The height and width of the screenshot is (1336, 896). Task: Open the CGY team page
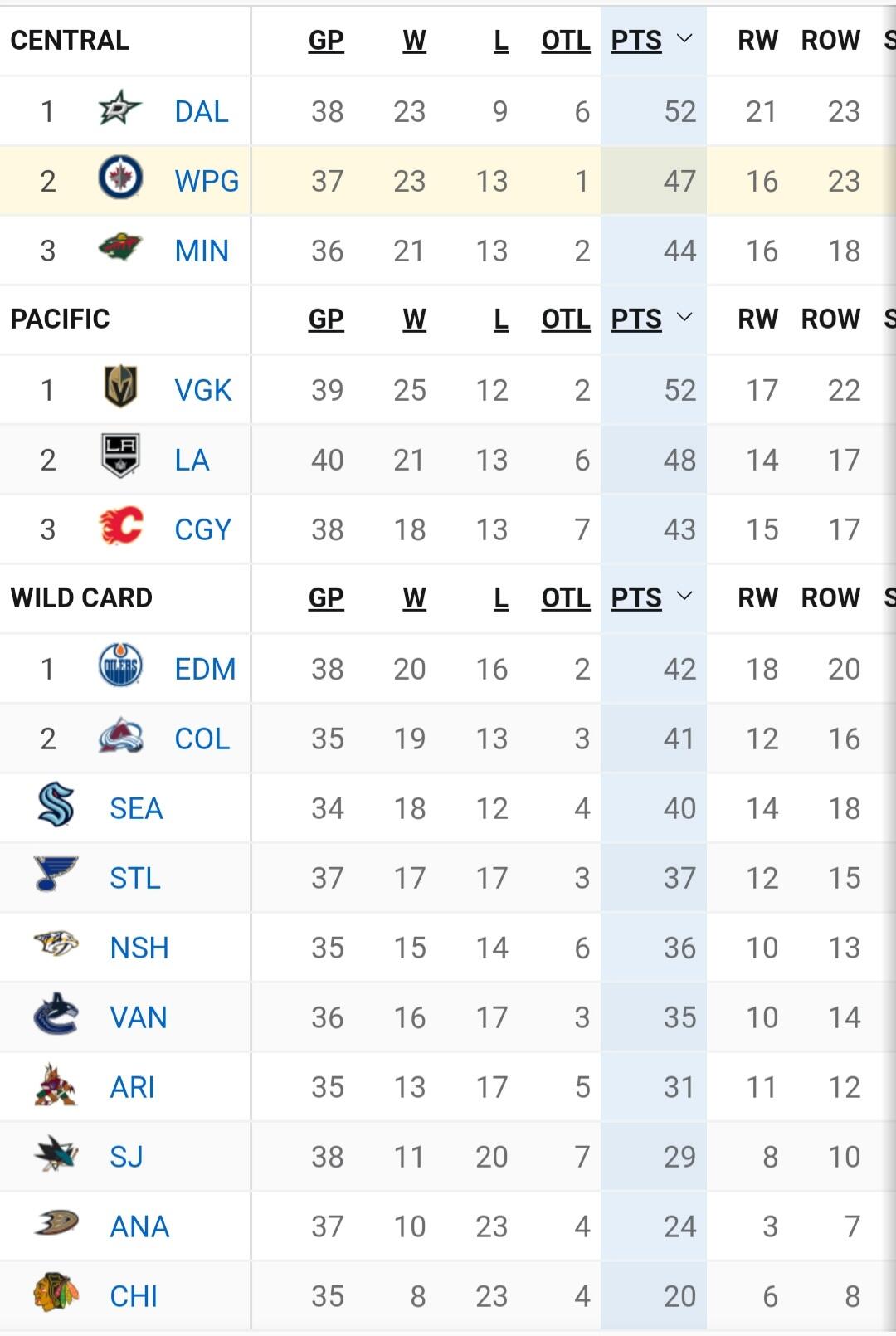[x=203, y=529]
